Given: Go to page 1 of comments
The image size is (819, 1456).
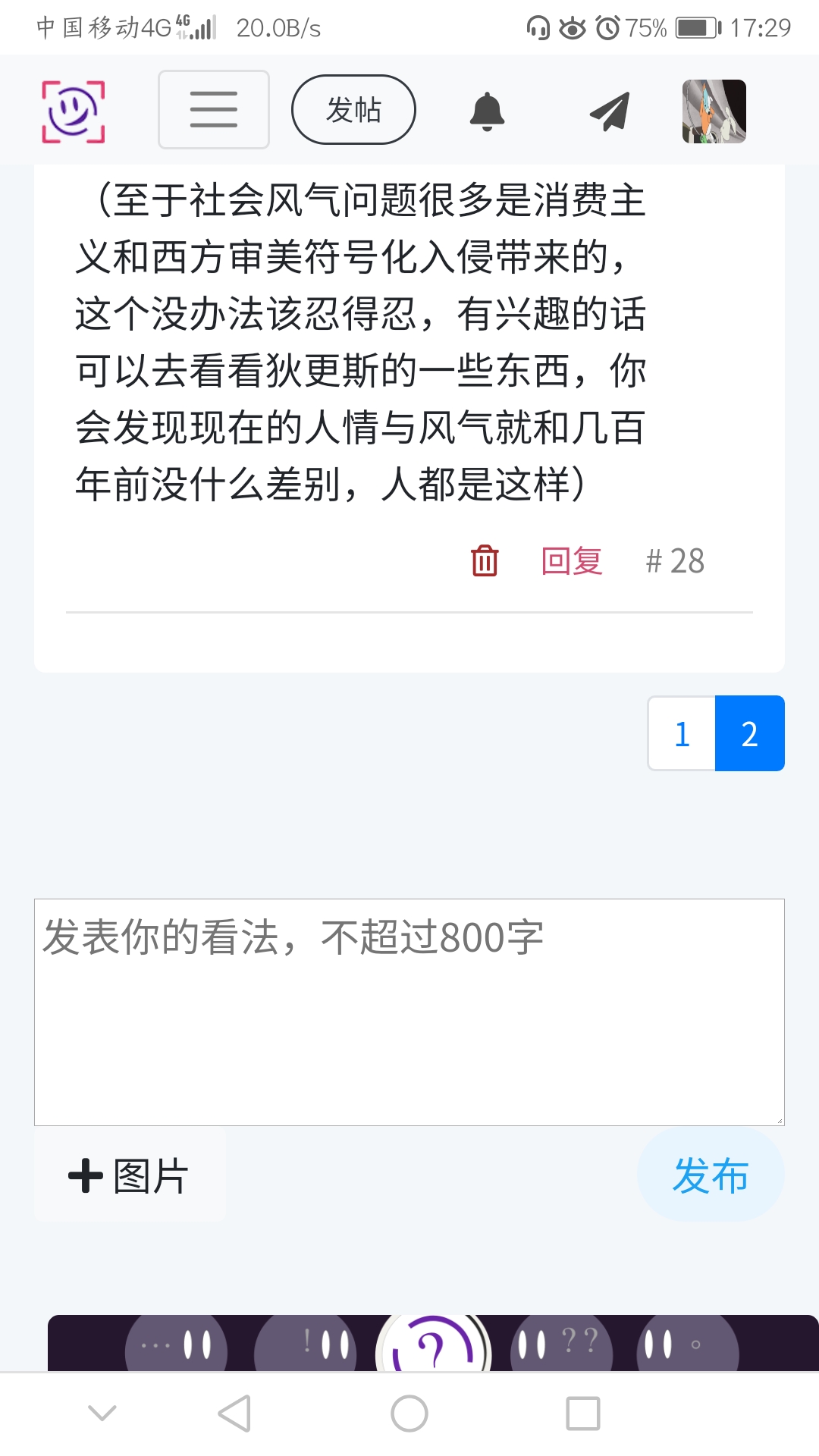Looking at the screenshot, I should 682,733.
